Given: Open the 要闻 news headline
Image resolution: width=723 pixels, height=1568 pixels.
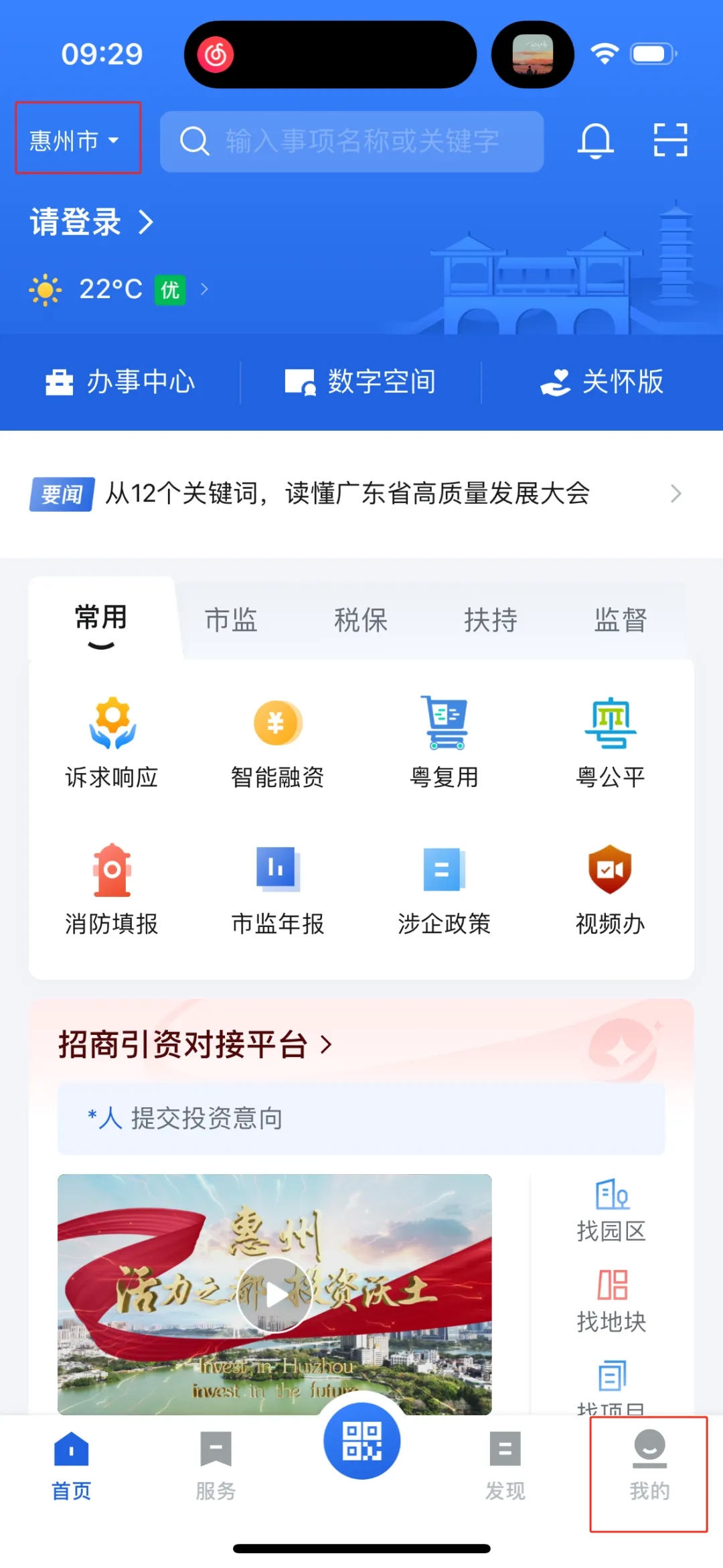Looking at the screenshot, I should (348, 494).
